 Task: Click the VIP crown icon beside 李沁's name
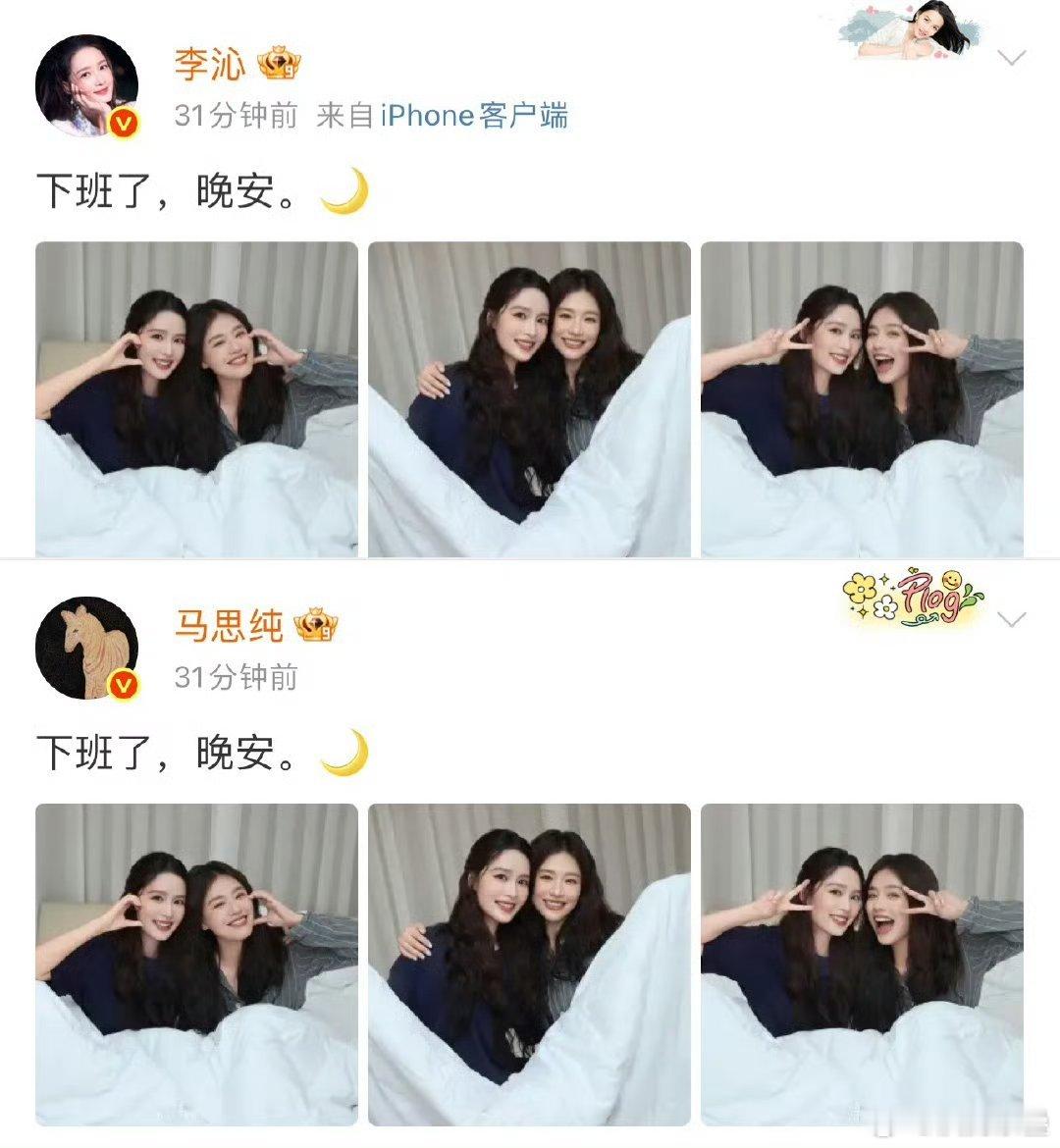point(277,62)
